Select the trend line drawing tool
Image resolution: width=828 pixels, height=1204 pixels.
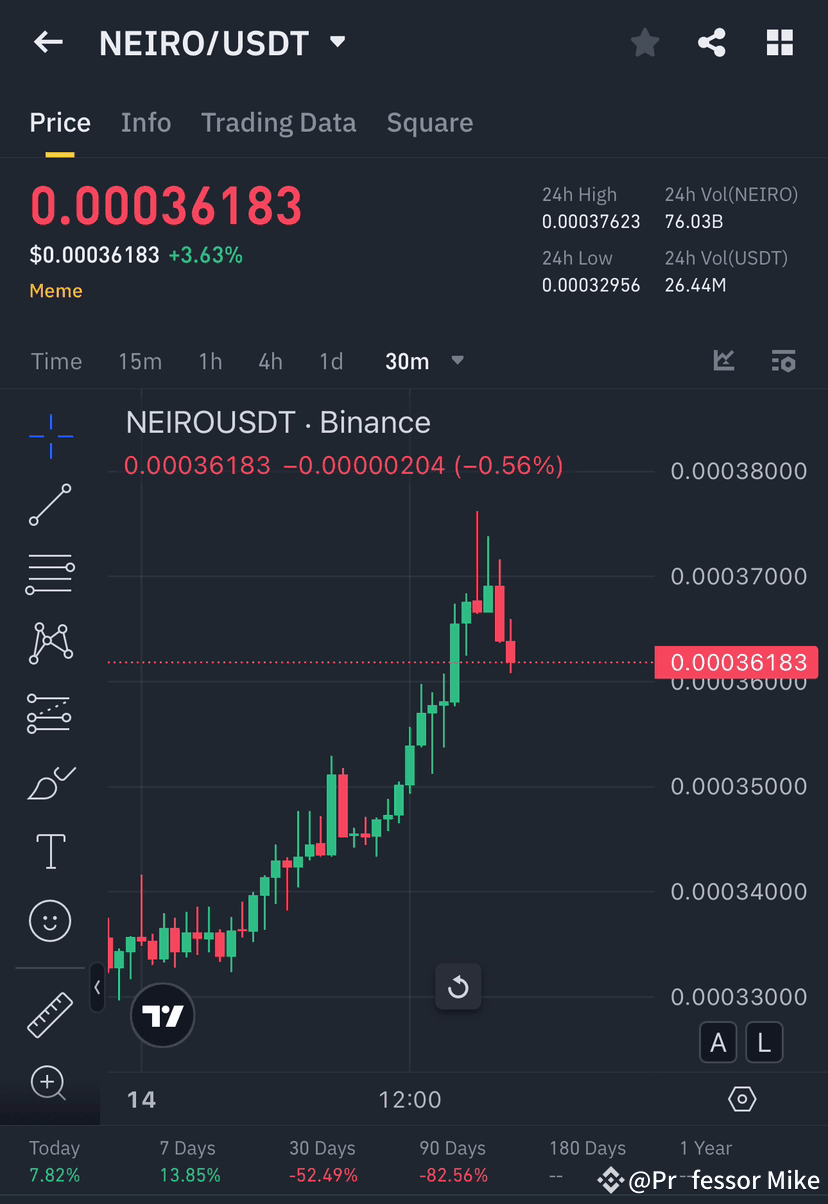(x=50, y=505)
